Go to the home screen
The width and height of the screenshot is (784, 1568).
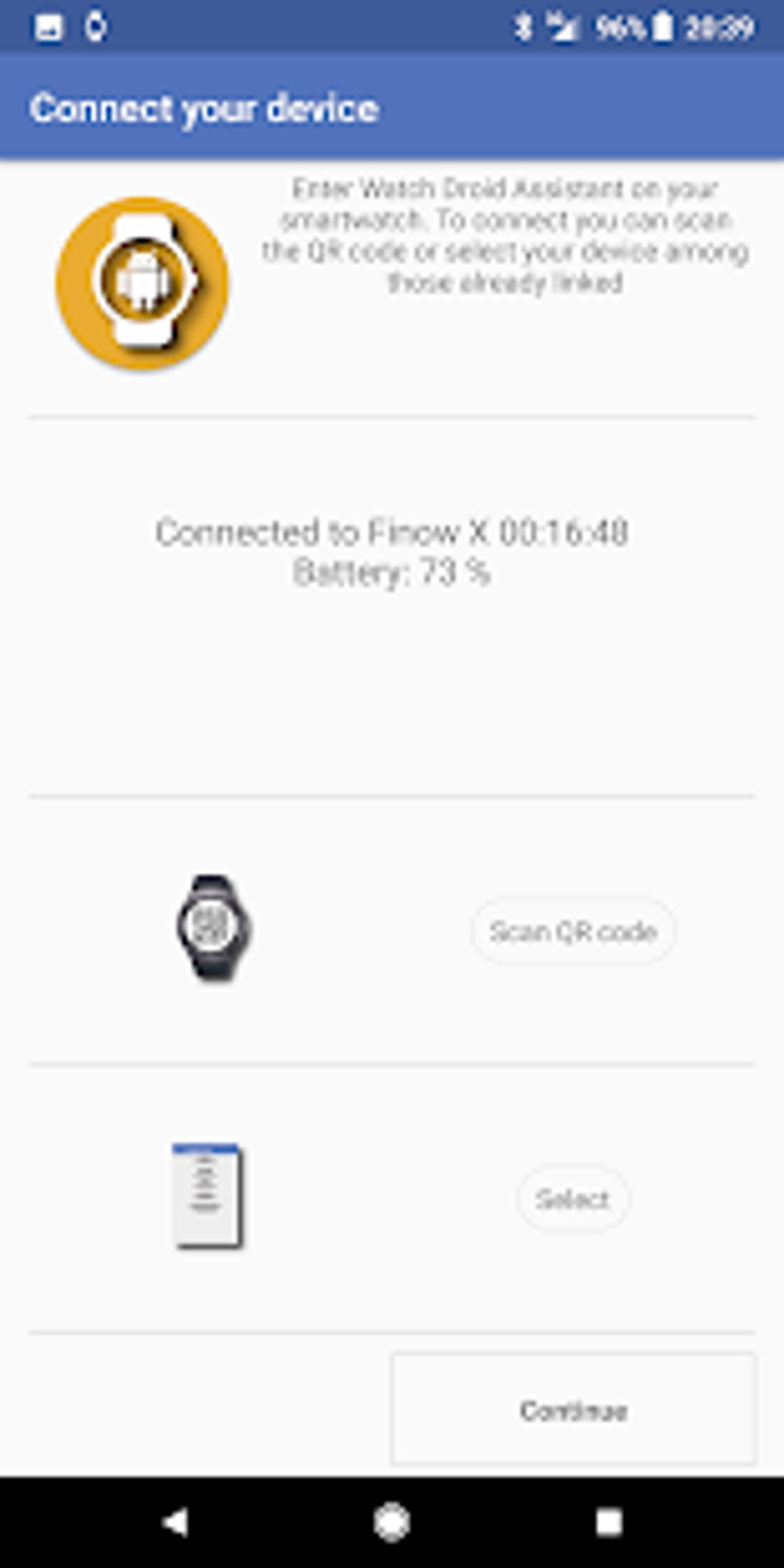(x=392, y=1522)
